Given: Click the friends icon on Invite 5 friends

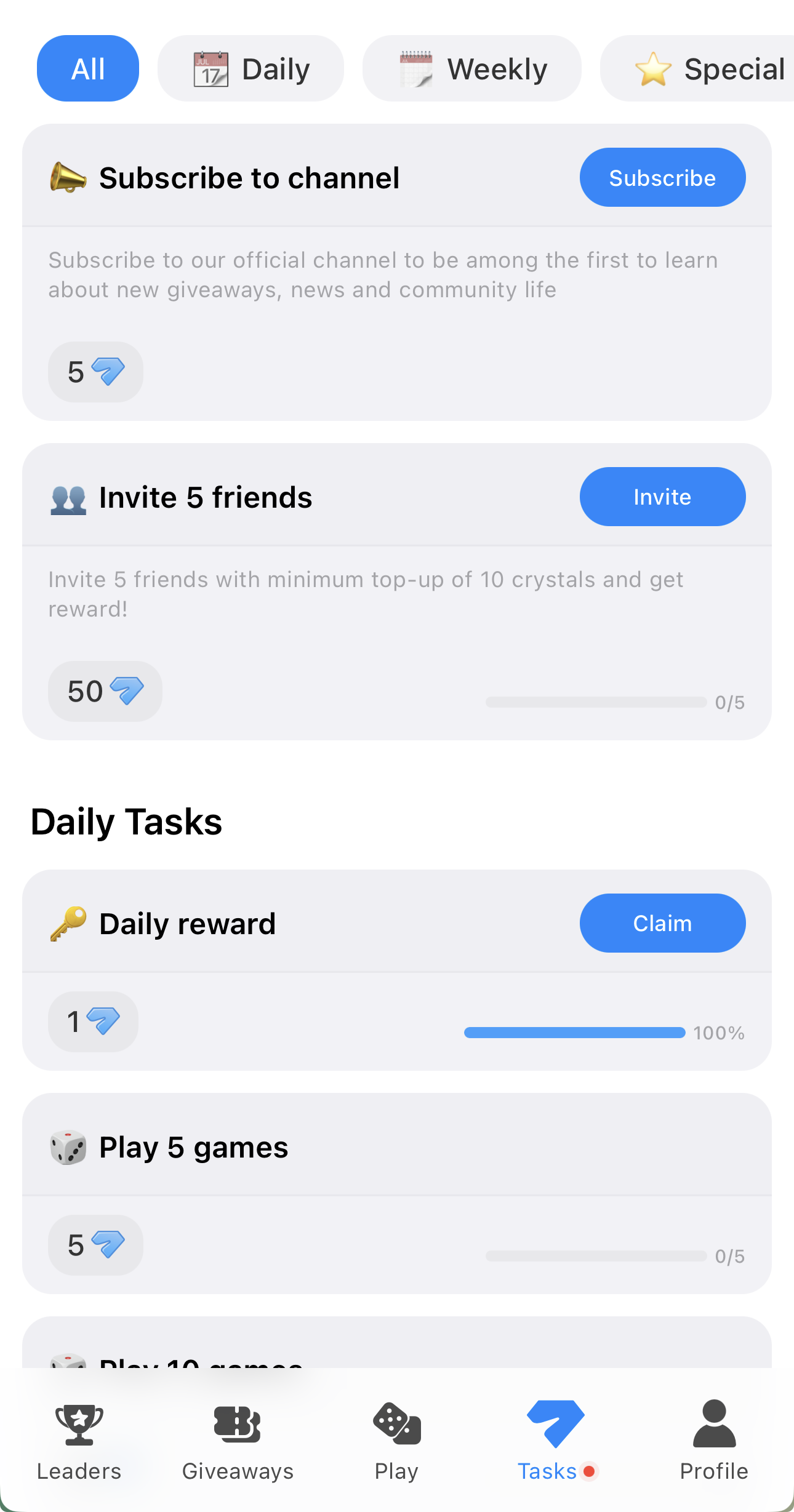Looking at the screenshot, I should 68,497.
